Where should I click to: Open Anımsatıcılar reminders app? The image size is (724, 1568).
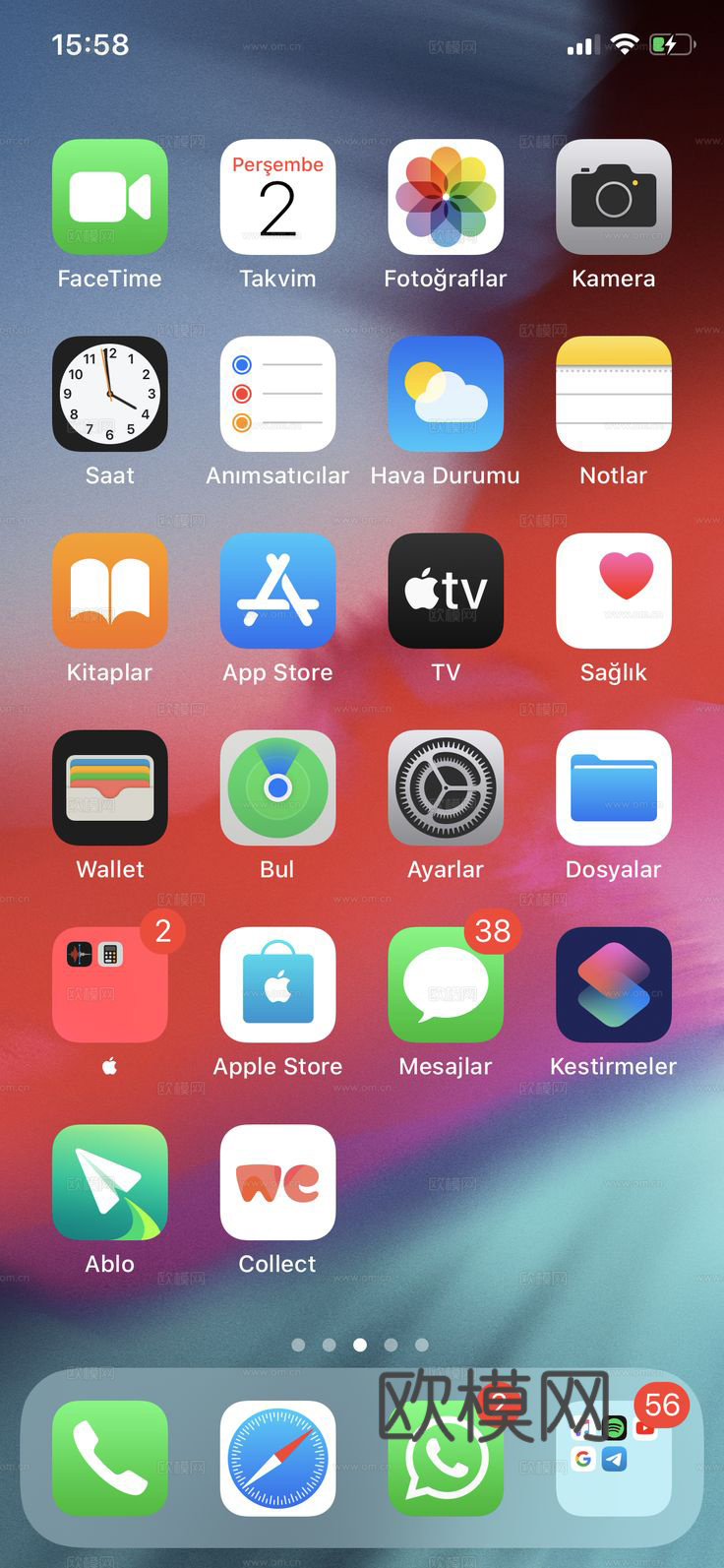point(277,394)
